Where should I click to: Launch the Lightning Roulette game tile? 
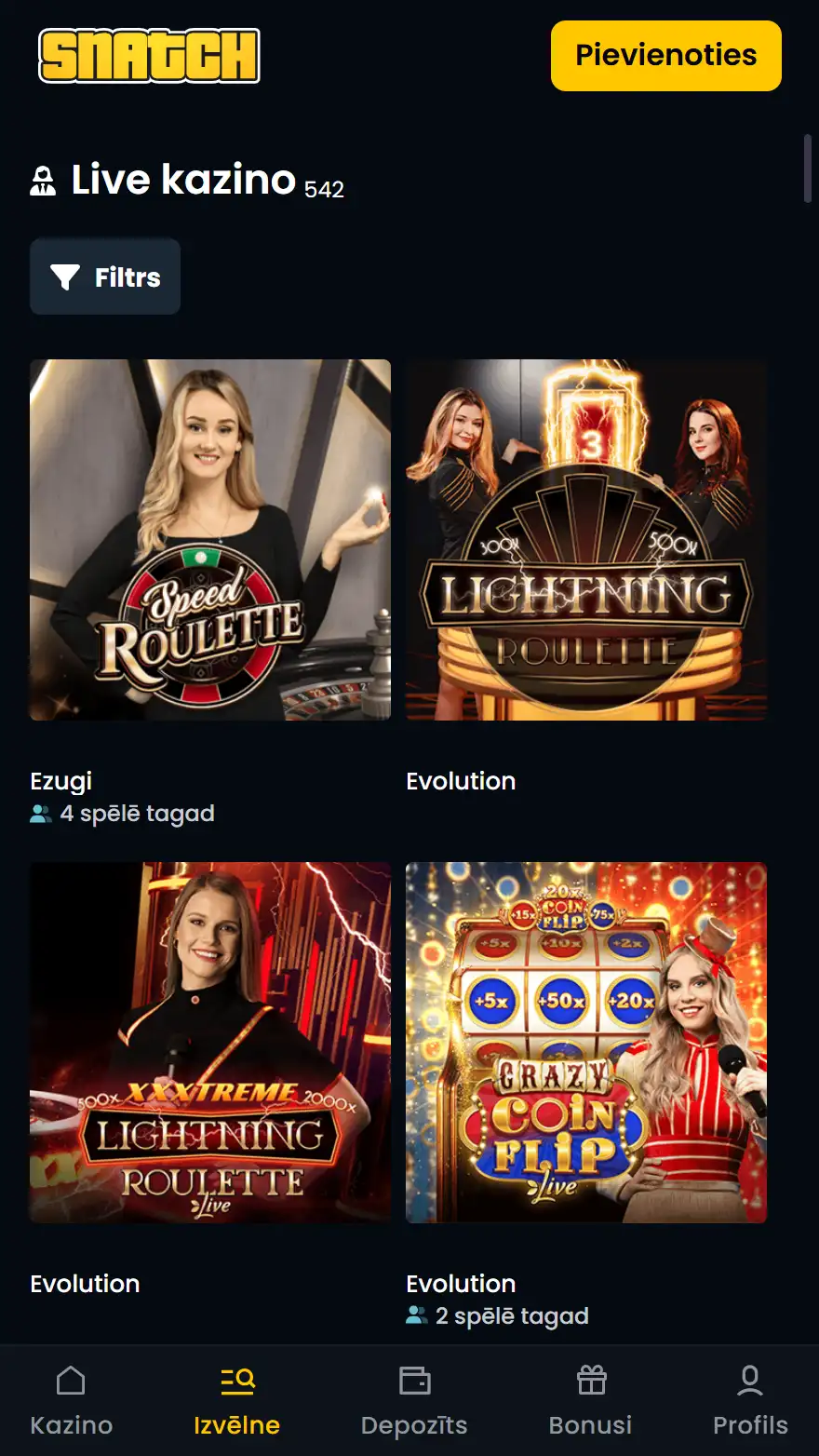click(x=586, y=540)
